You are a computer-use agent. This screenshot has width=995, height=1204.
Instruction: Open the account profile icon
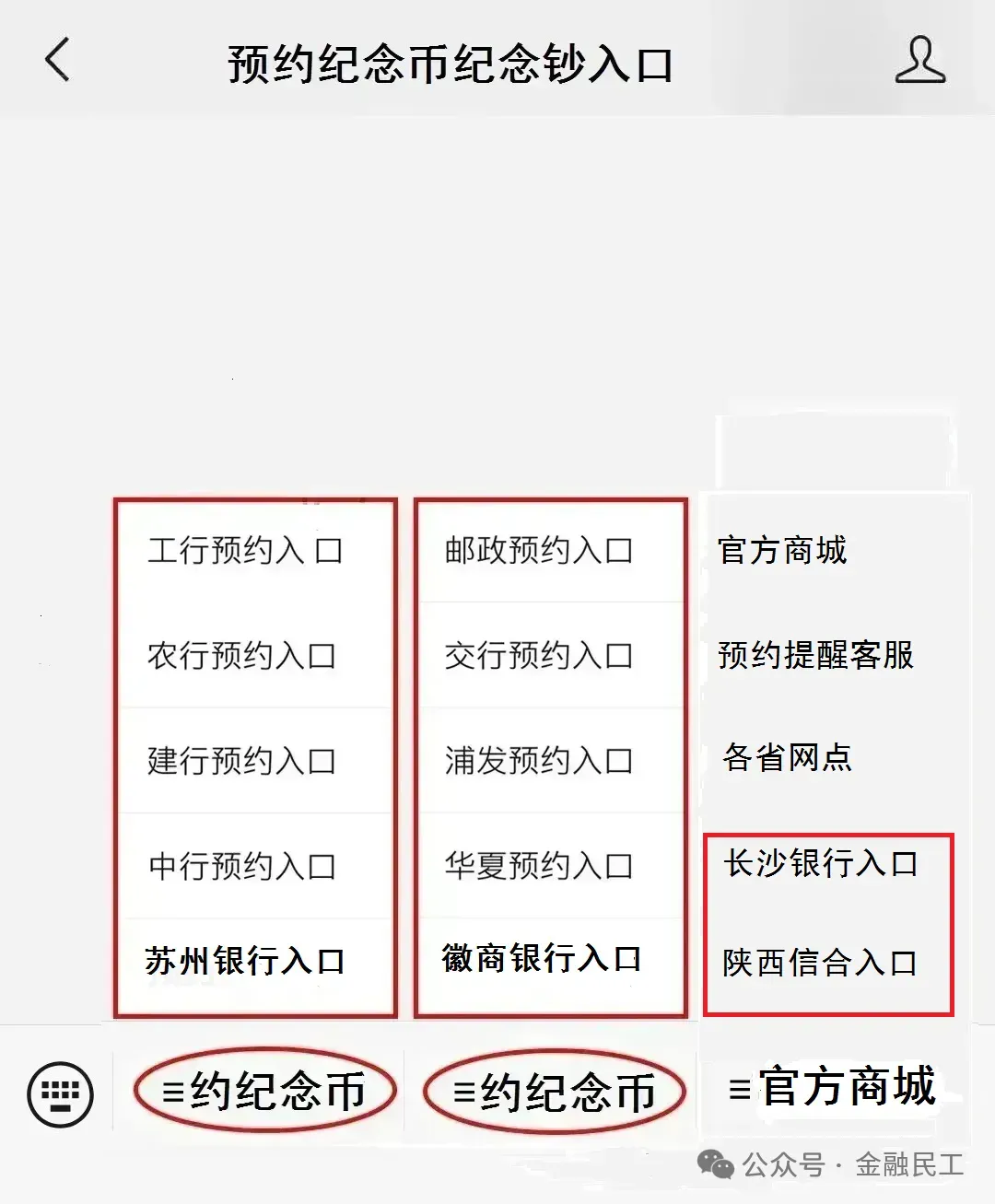[920, 60]
